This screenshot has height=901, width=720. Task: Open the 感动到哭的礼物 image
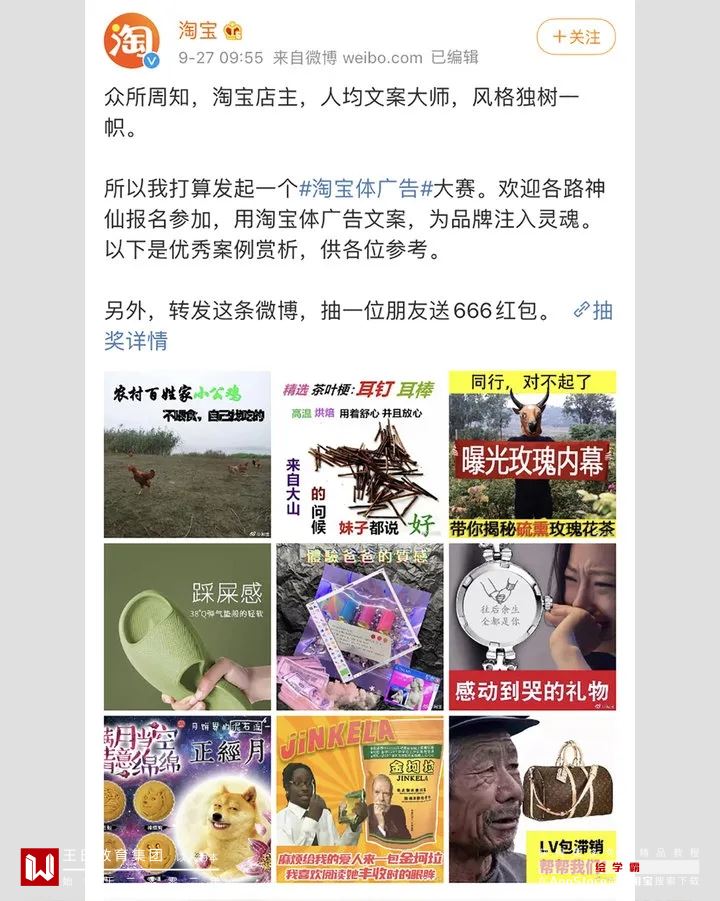(x=532, y=627)
